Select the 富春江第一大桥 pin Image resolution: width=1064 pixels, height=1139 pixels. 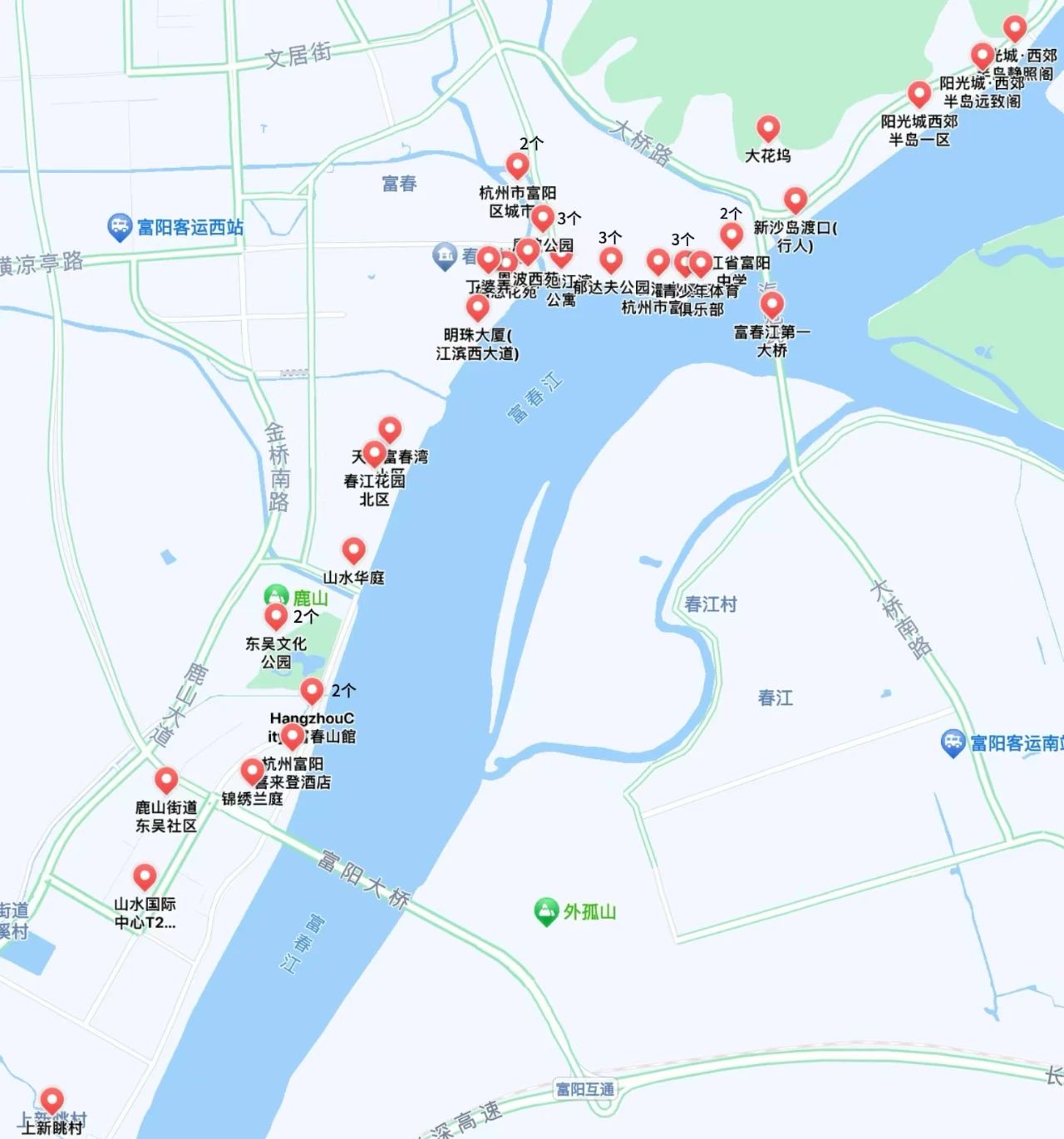pyautogui.click(x=771, y=303)
